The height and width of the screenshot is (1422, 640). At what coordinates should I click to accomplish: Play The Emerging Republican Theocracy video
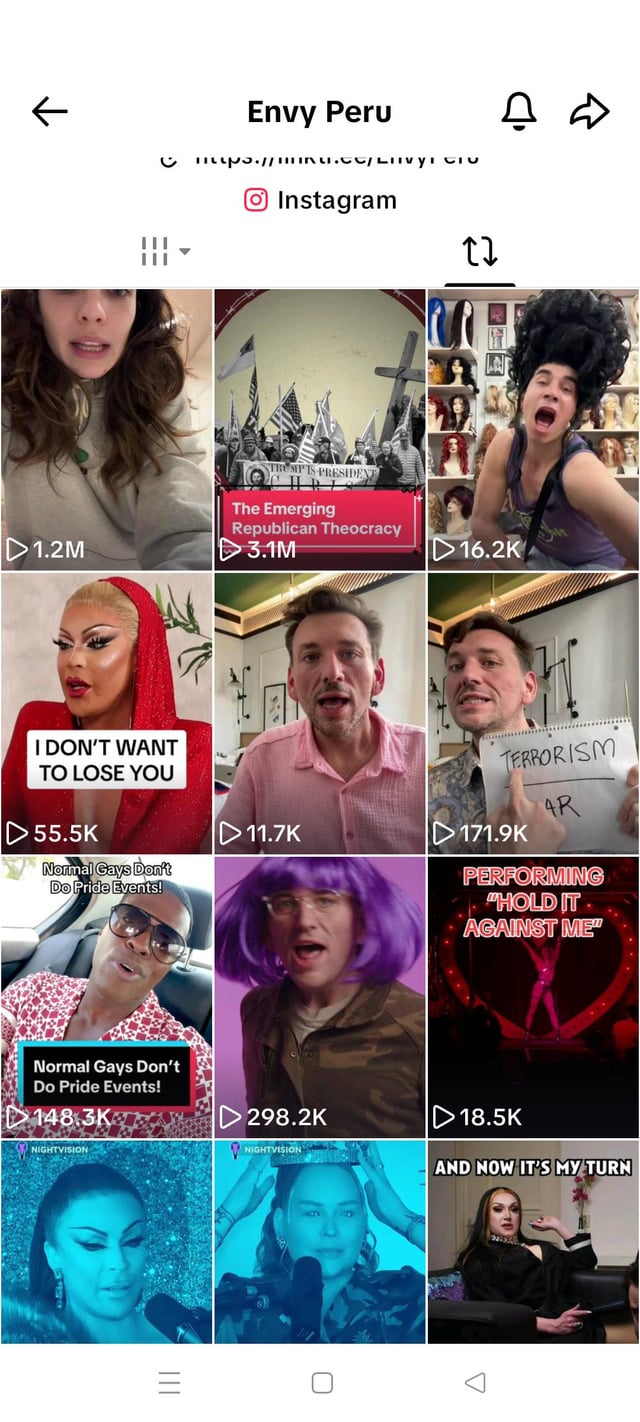coord(320,430)
